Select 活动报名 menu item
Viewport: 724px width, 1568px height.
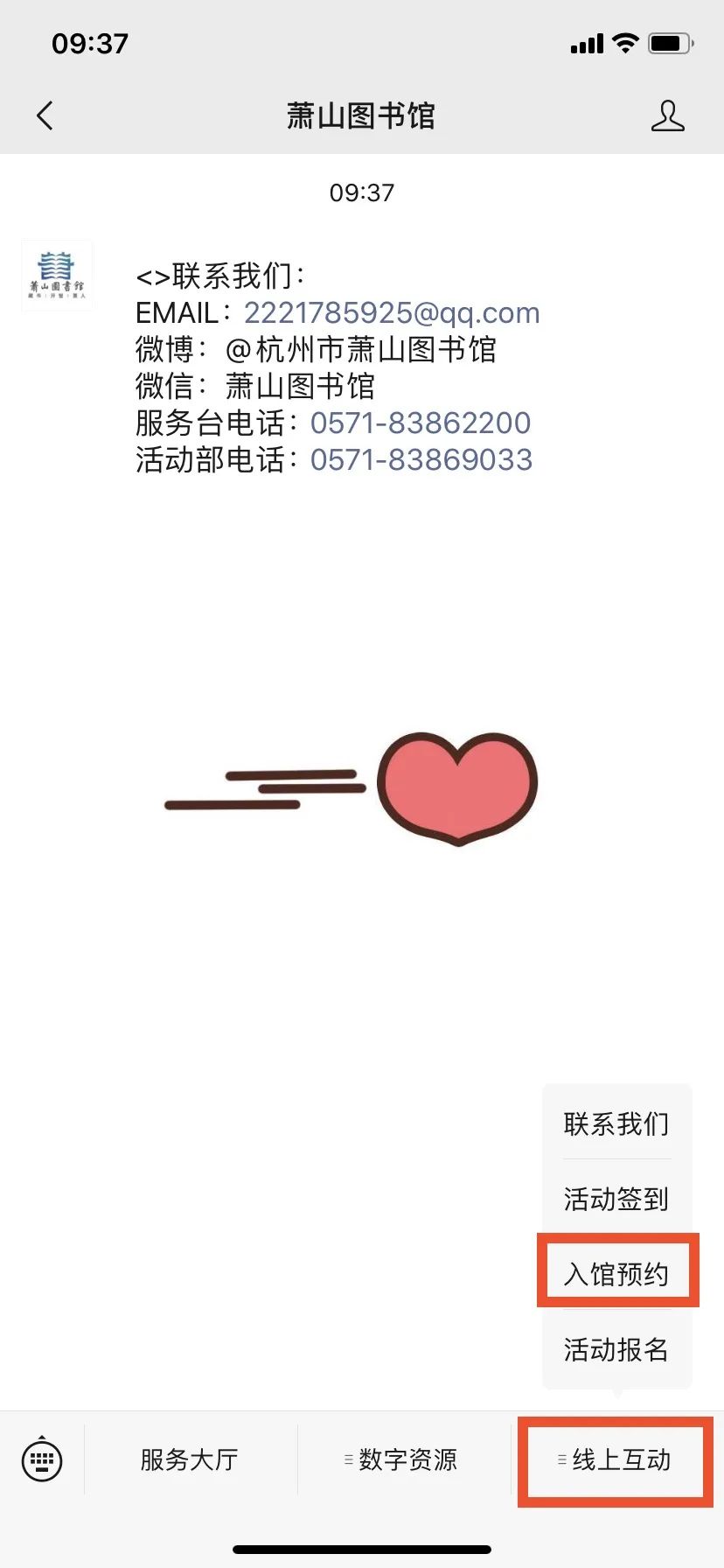(x=616, y=1349)
